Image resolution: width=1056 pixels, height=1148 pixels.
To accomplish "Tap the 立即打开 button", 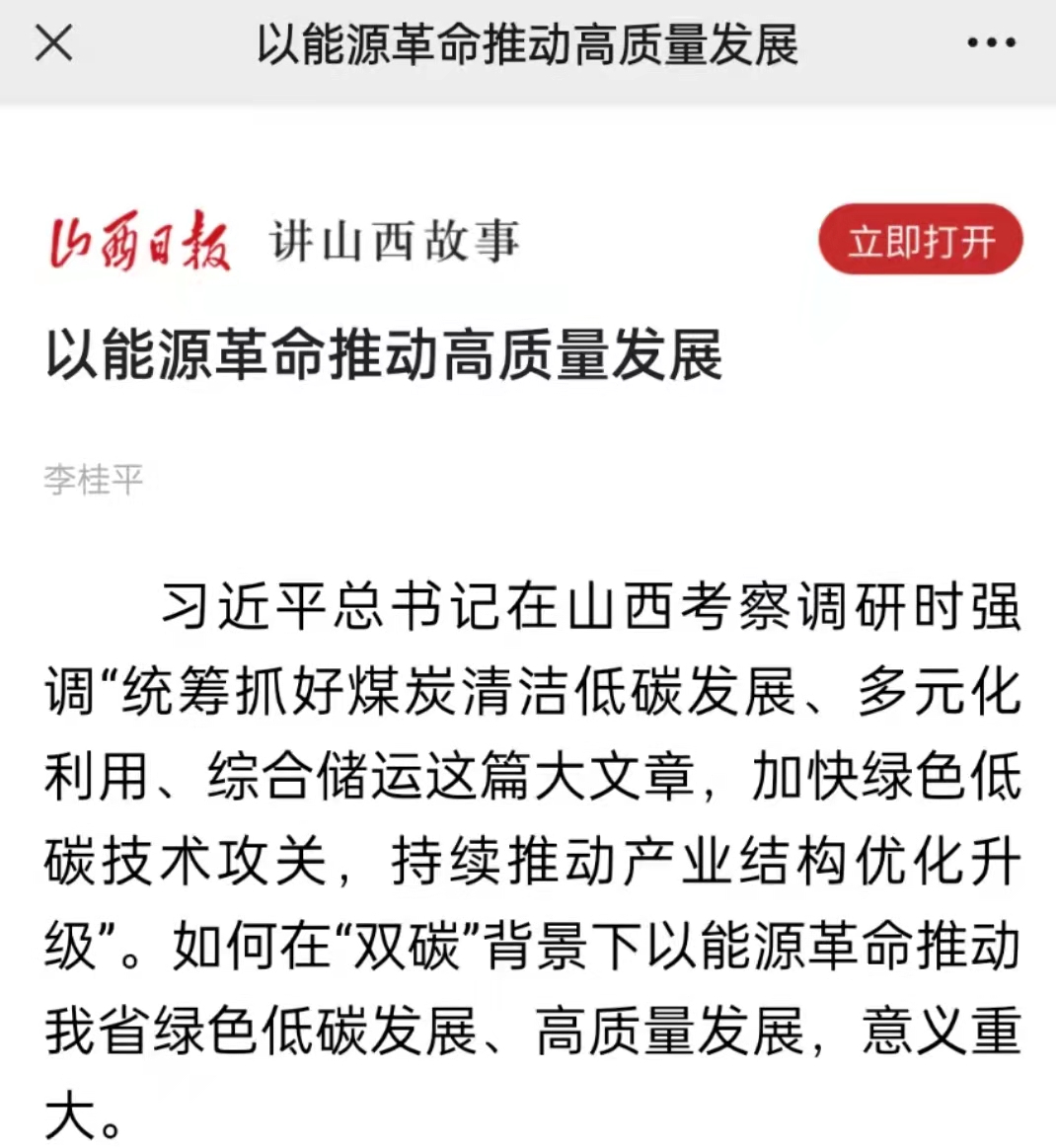I will [x=920, y=241].
